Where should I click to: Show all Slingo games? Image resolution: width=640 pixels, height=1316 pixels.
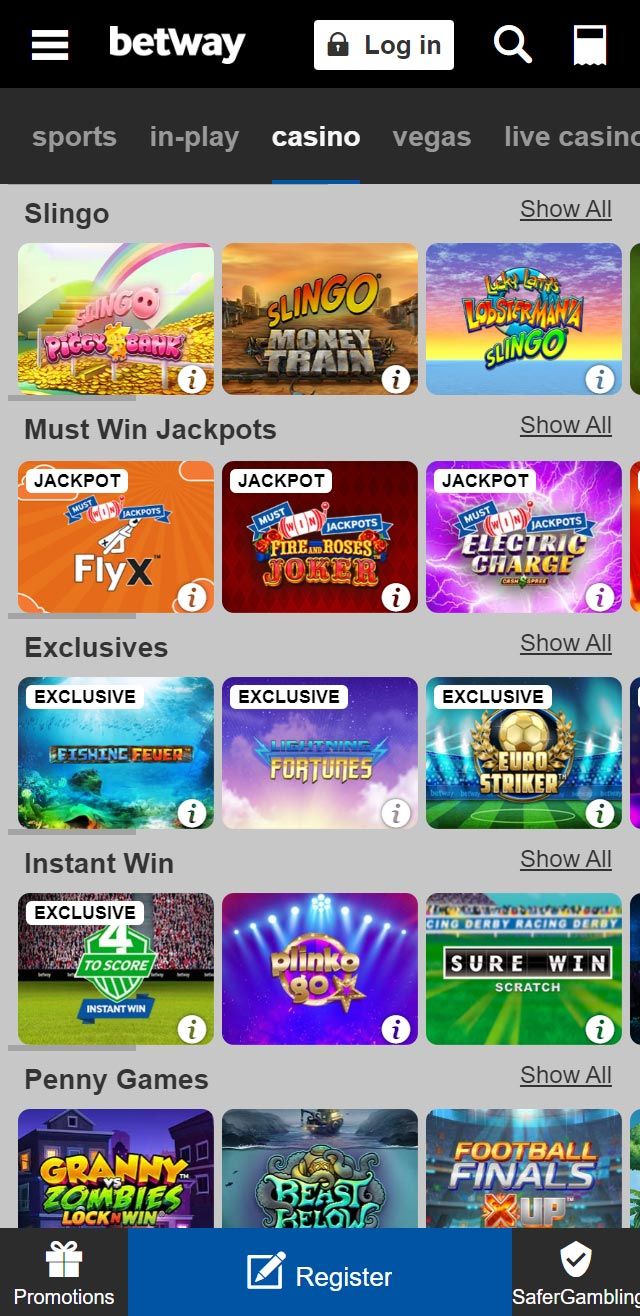565,209
